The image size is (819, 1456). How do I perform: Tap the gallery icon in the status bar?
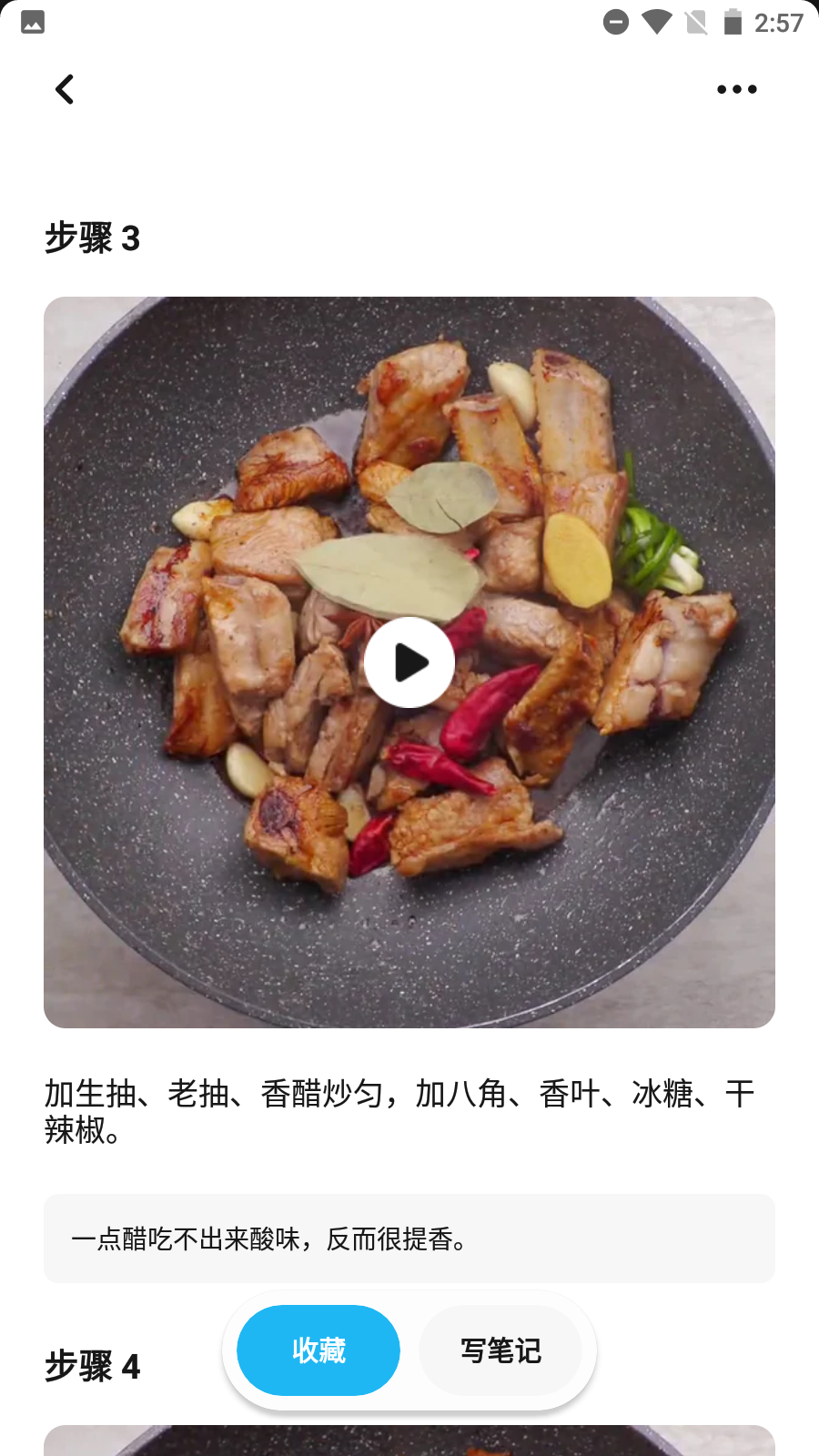point(32,21)
